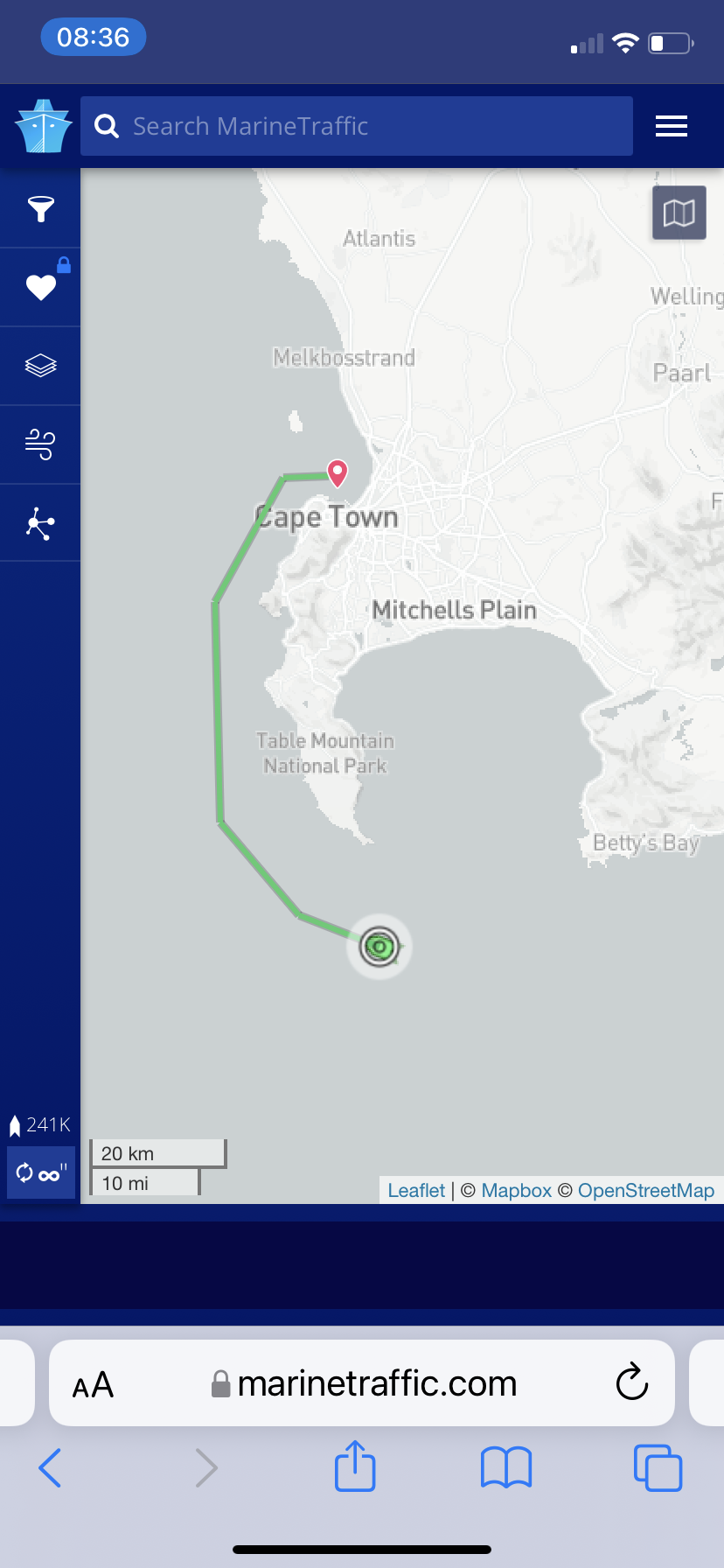Open Safari bookmarks

point(506,1467)
